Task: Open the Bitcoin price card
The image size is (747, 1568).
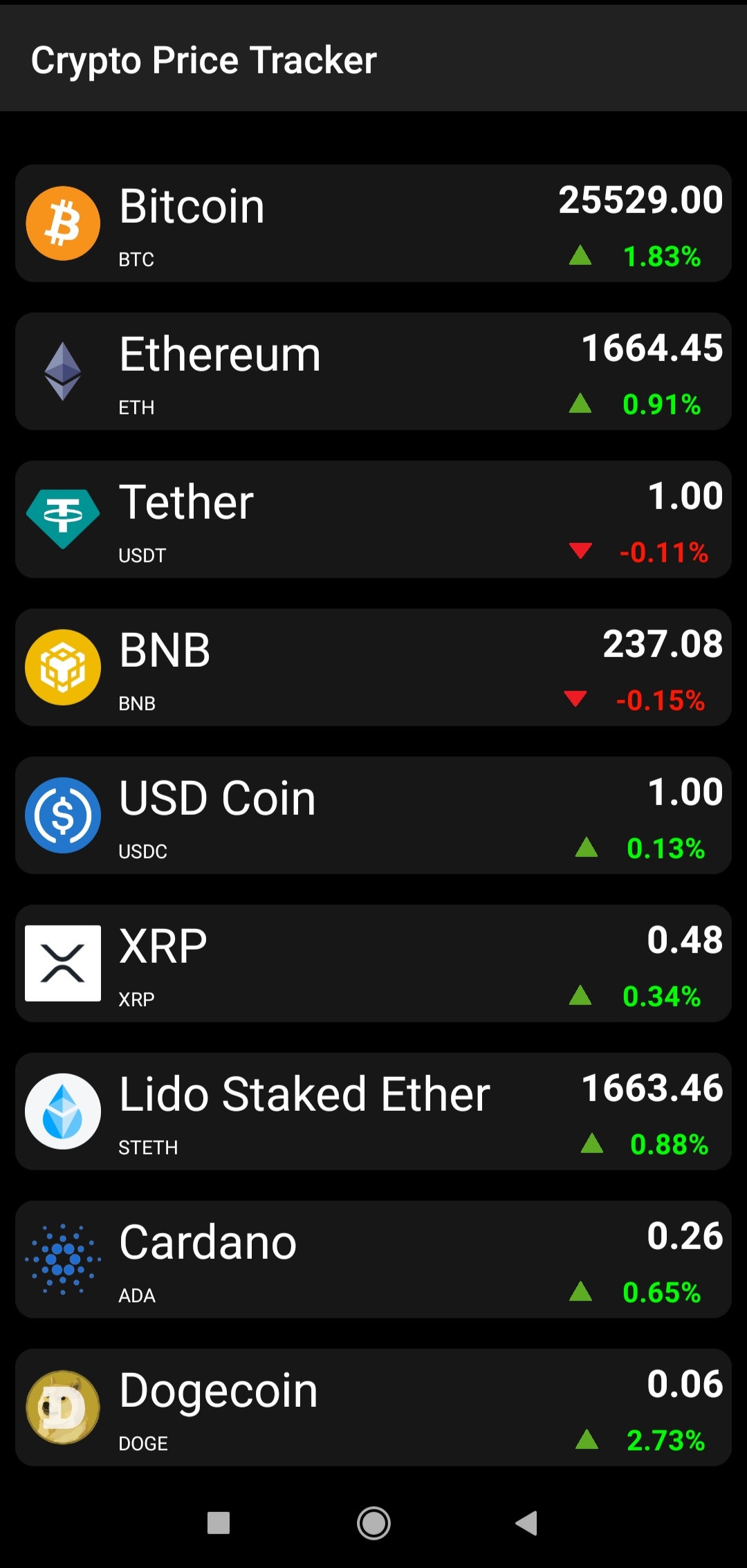Action: coord(373,223)
